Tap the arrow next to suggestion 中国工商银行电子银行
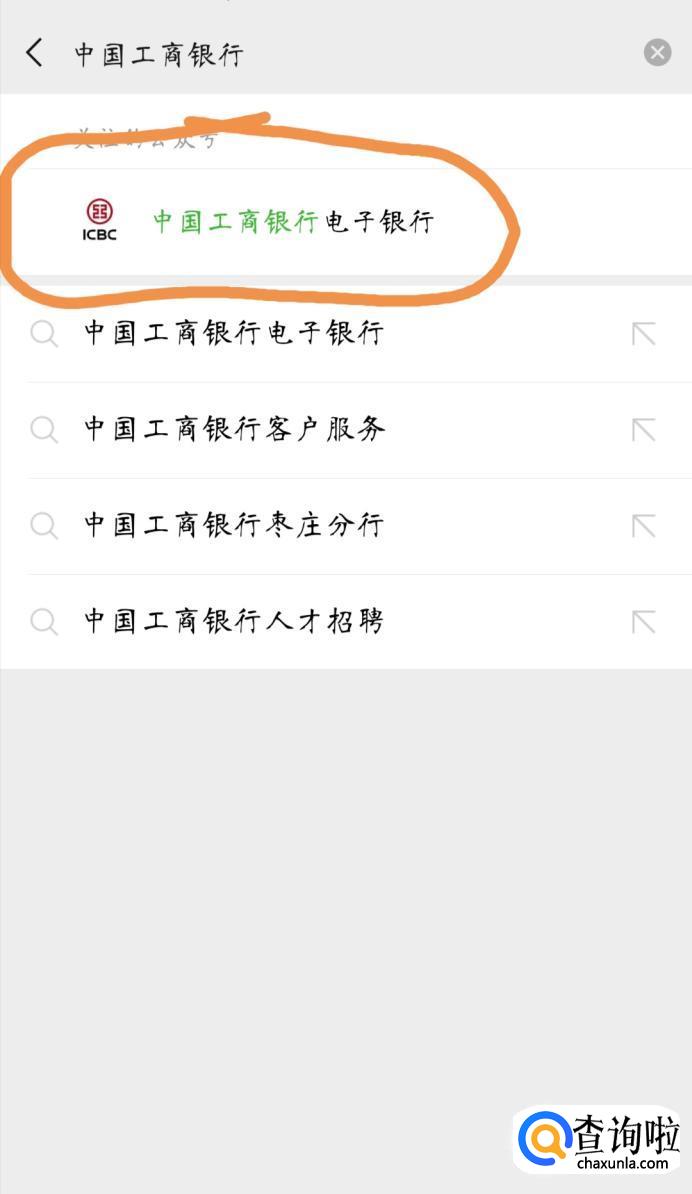The image size is (692, 1194). [x=644, y=334]
